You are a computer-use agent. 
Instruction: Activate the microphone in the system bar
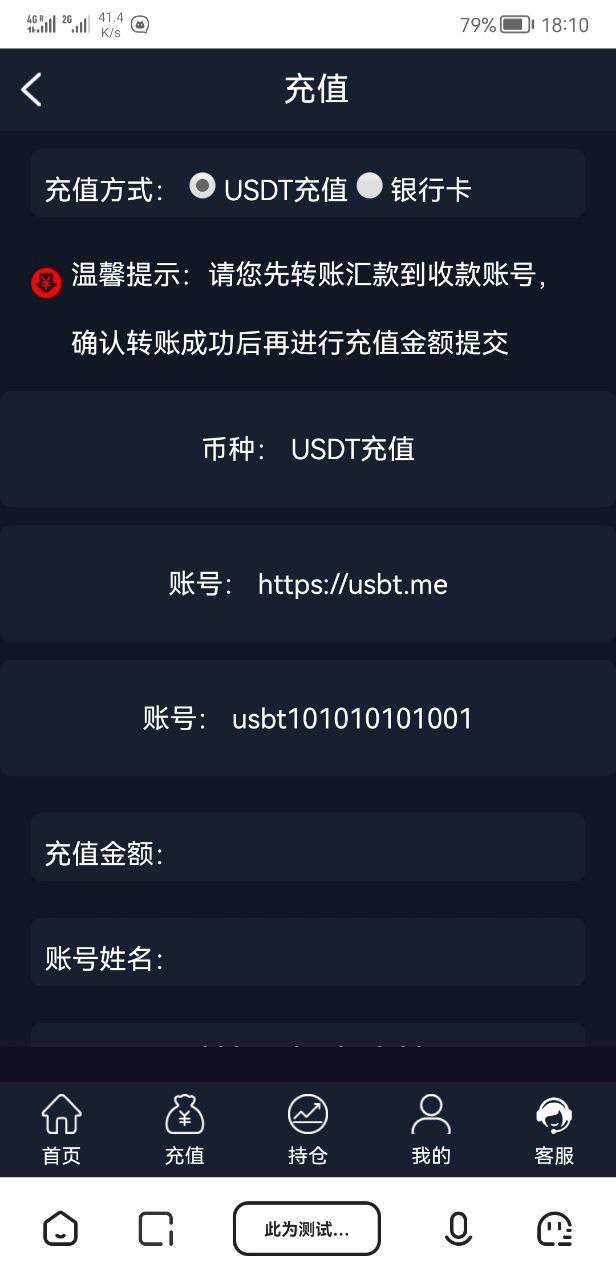[458, 1228]
